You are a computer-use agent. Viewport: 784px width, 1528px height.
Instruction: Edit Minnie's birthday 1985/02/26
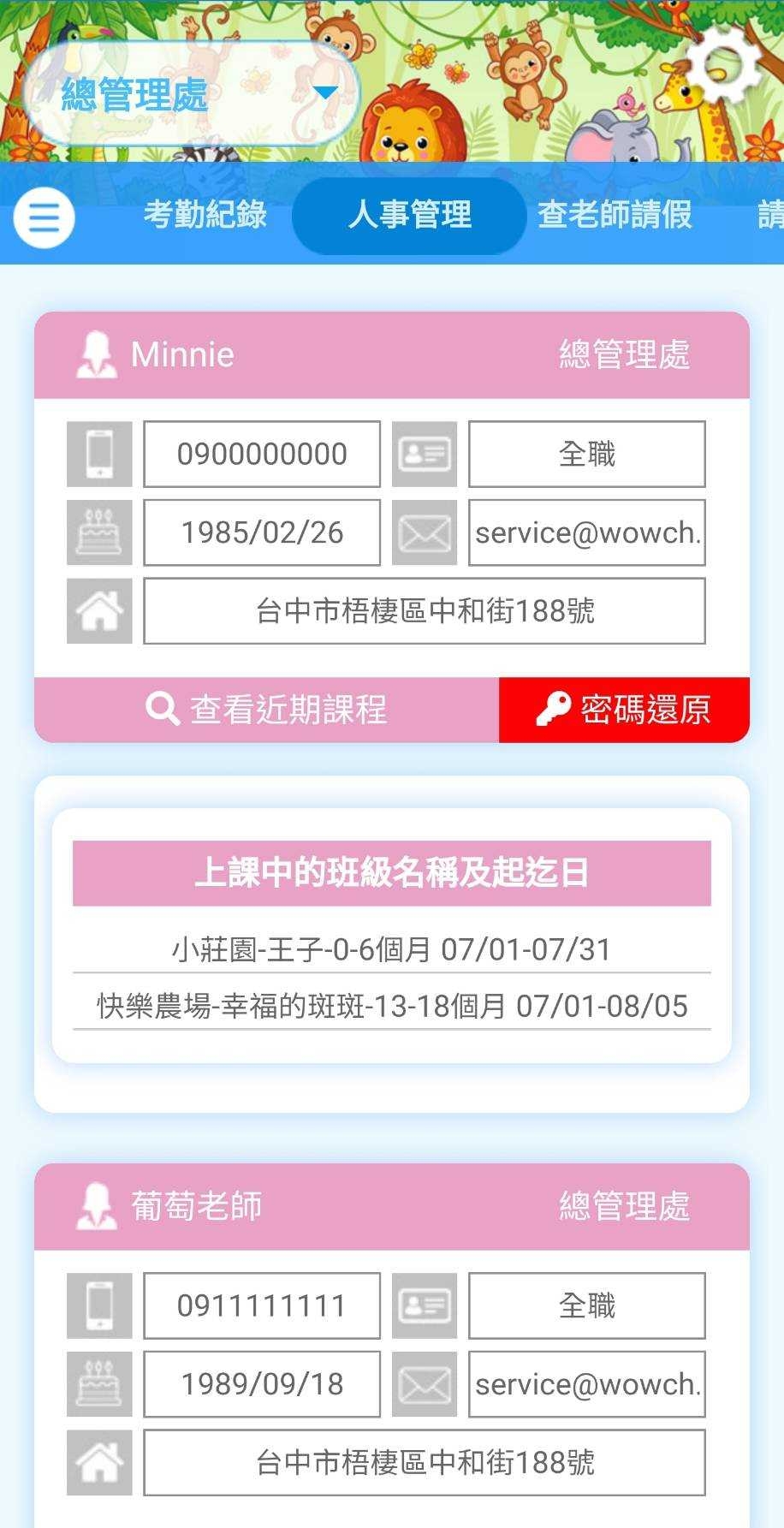(x=262, y=532)
